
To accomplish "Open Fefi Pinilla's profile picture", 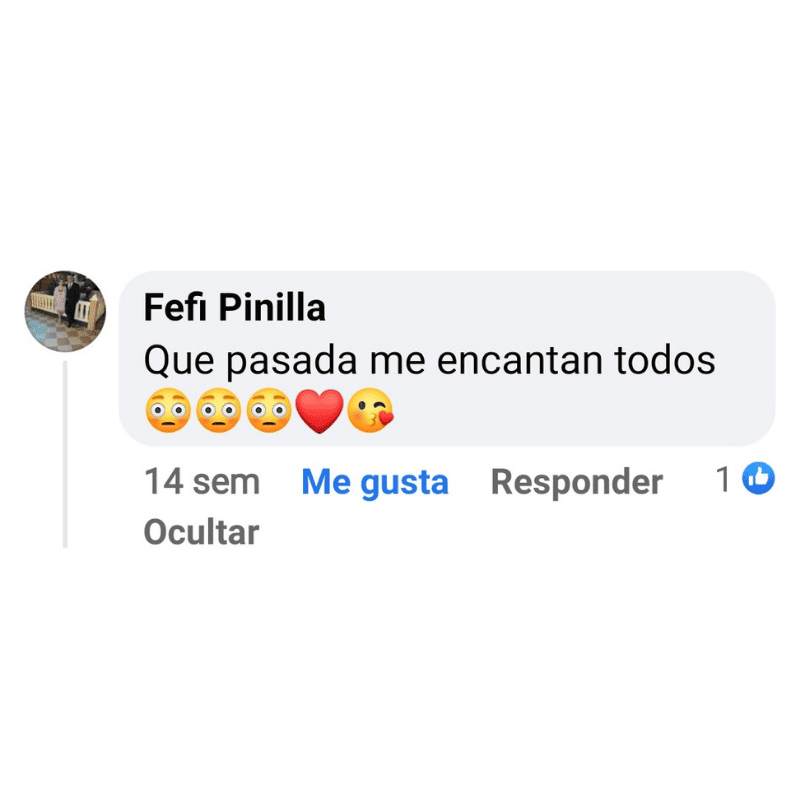I will [65, 311].
